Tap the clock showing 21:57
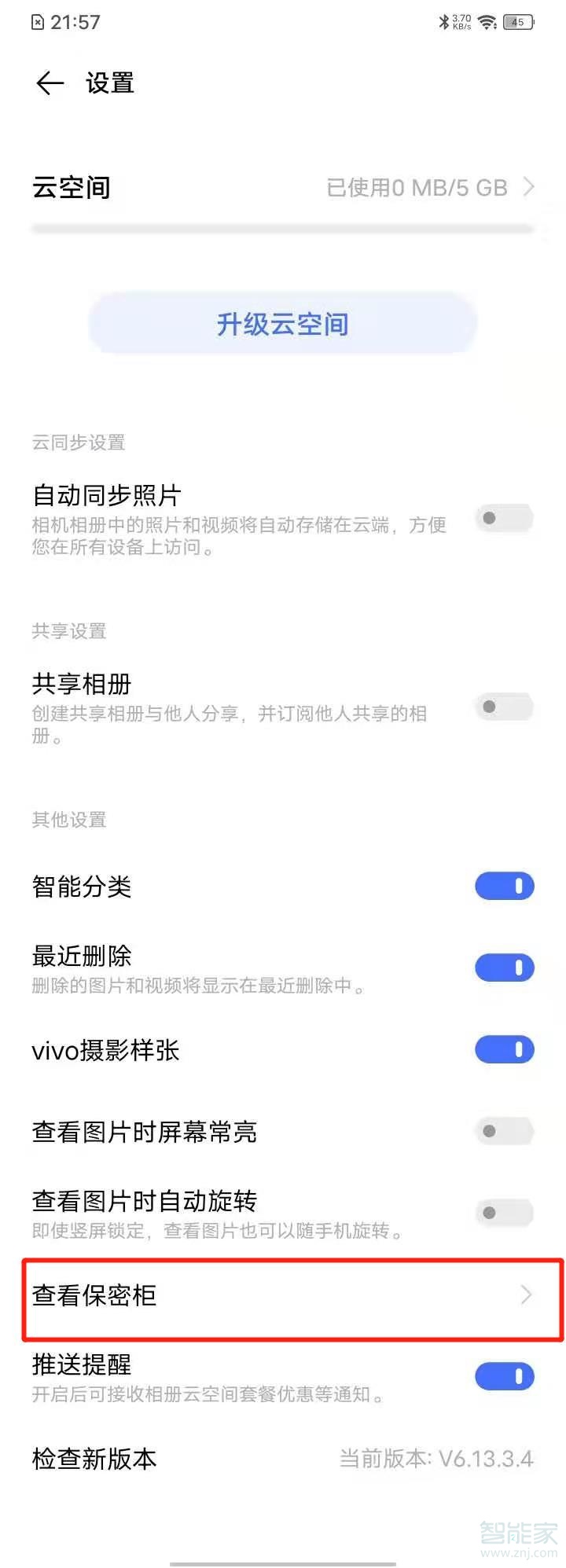 (x=76, y=22)
